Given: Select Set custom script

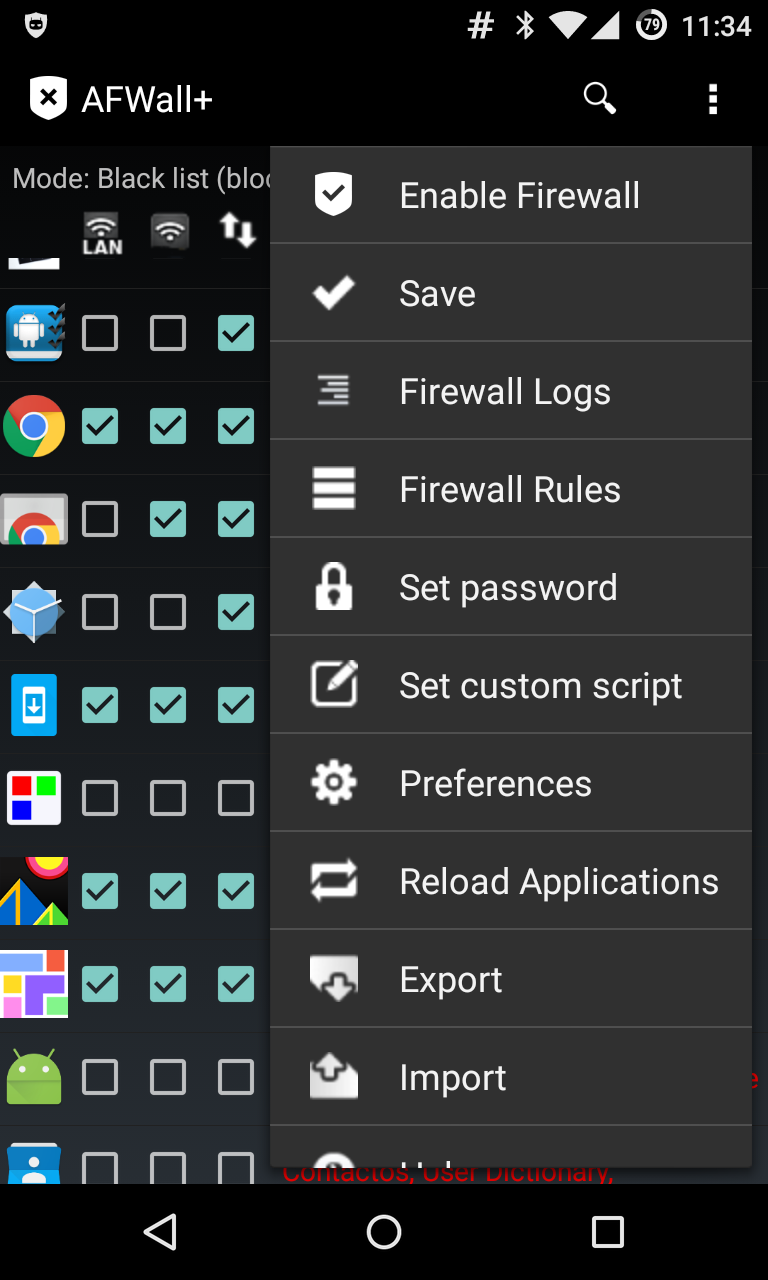Looking at the screenshot, I should point(540,686).
